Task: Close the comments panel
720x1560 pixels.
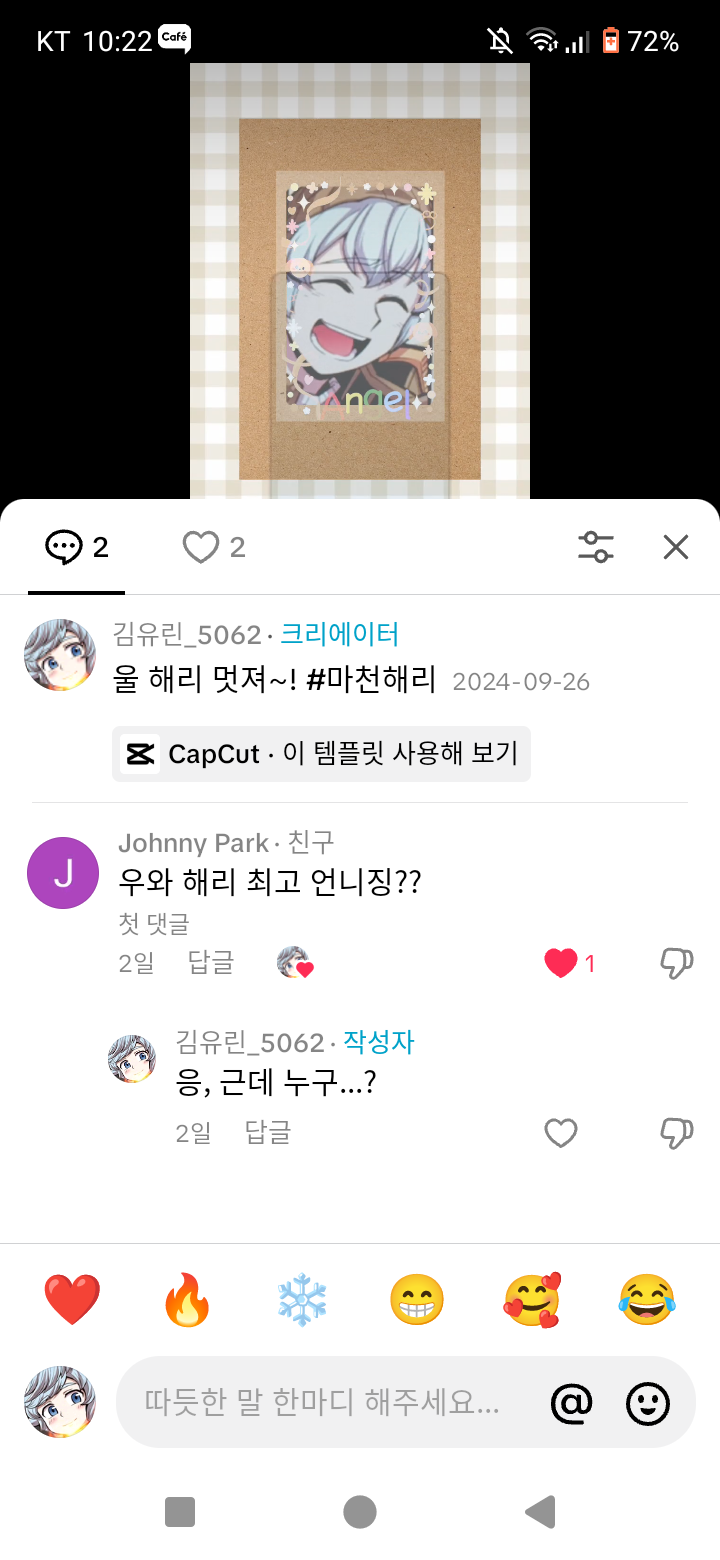Action: 676,547
